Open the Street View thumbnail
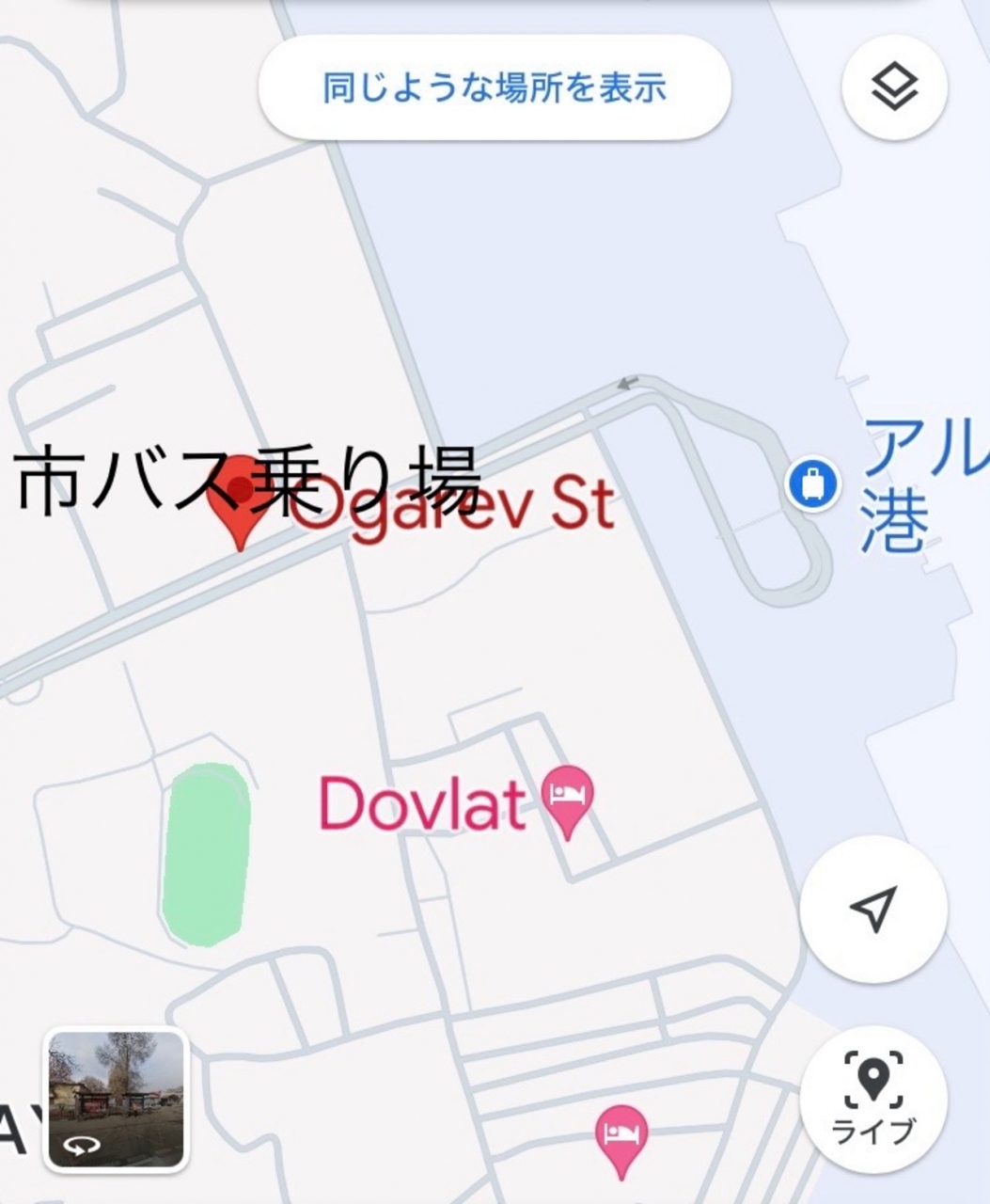Screen dimensions: 990x1204 coord(117,1101)
